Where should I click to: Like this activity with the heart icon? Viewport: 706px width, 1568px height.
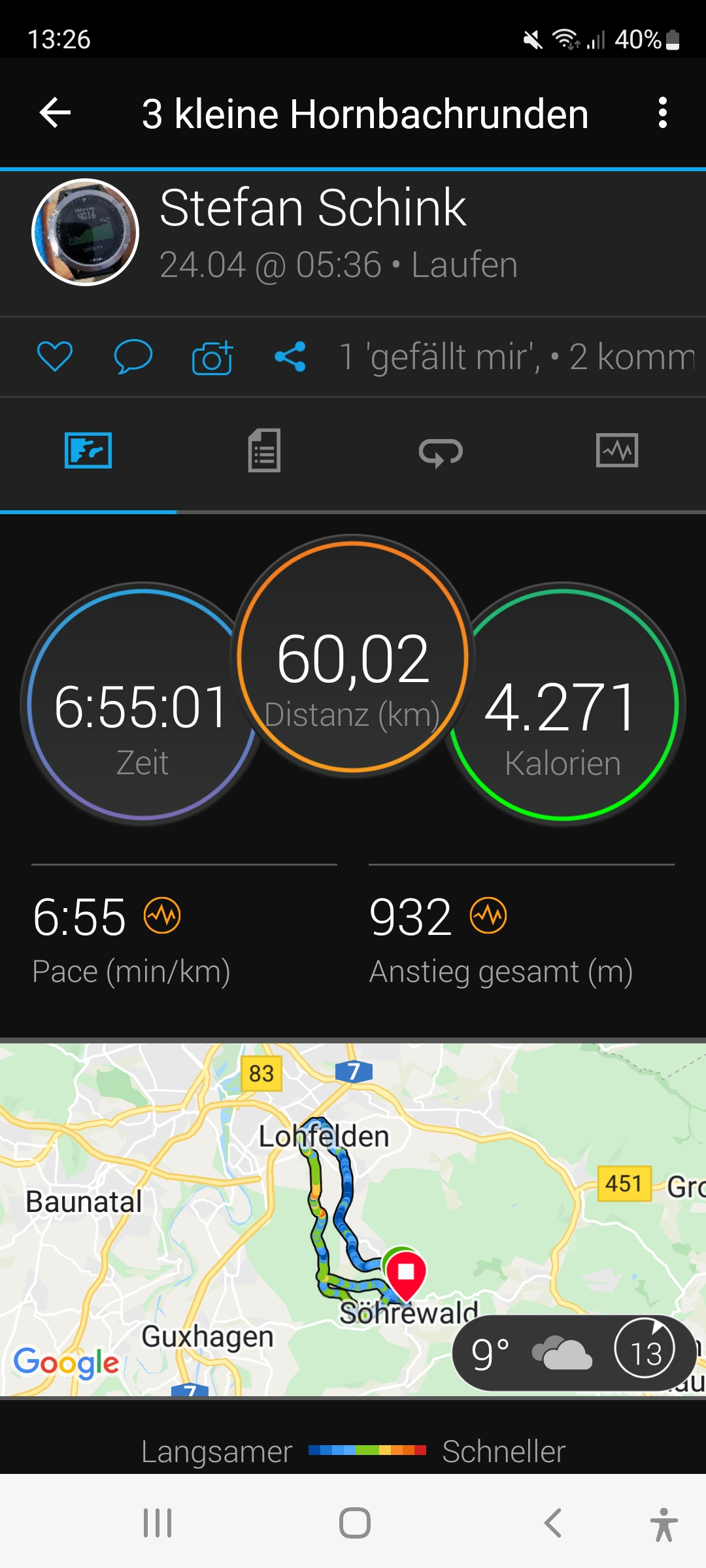point(55,357)
